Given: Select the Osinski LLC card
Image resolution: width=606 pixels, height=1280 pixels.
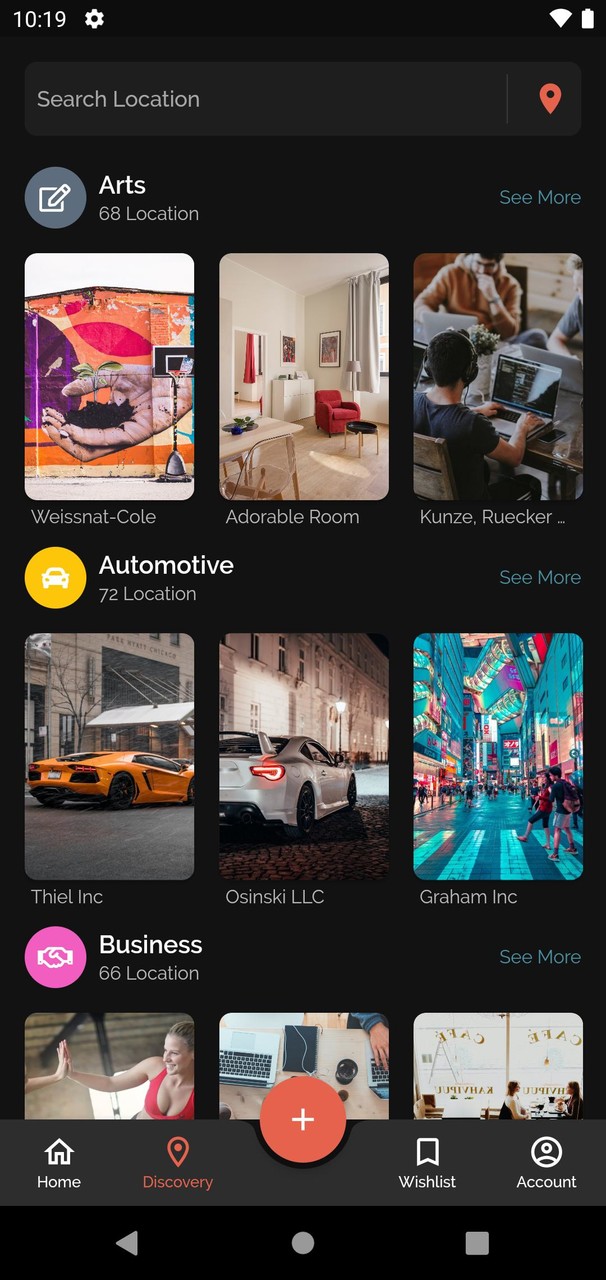Looking at the screenshot, I should (304, 757).
